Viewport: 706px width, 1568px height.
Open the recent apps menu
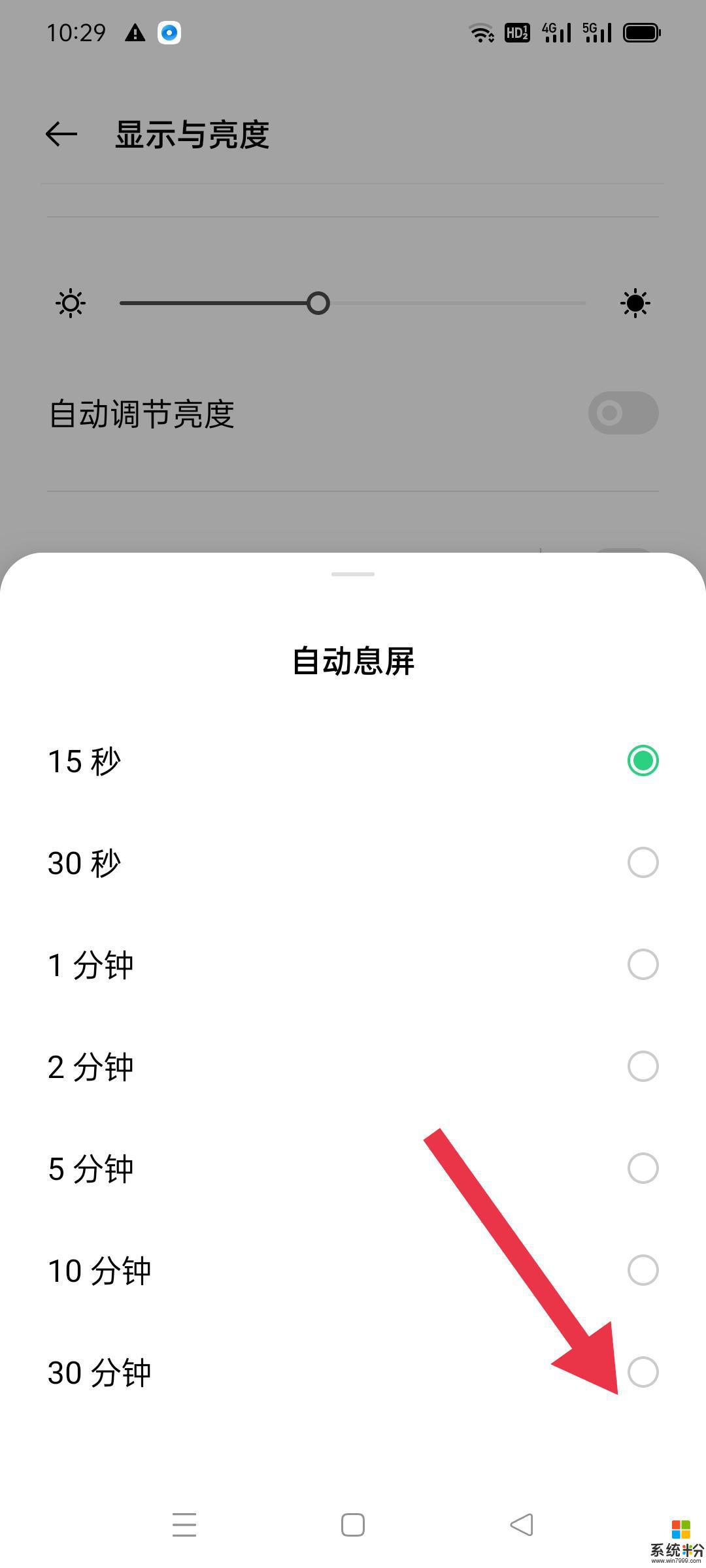tap(184, 1525)
